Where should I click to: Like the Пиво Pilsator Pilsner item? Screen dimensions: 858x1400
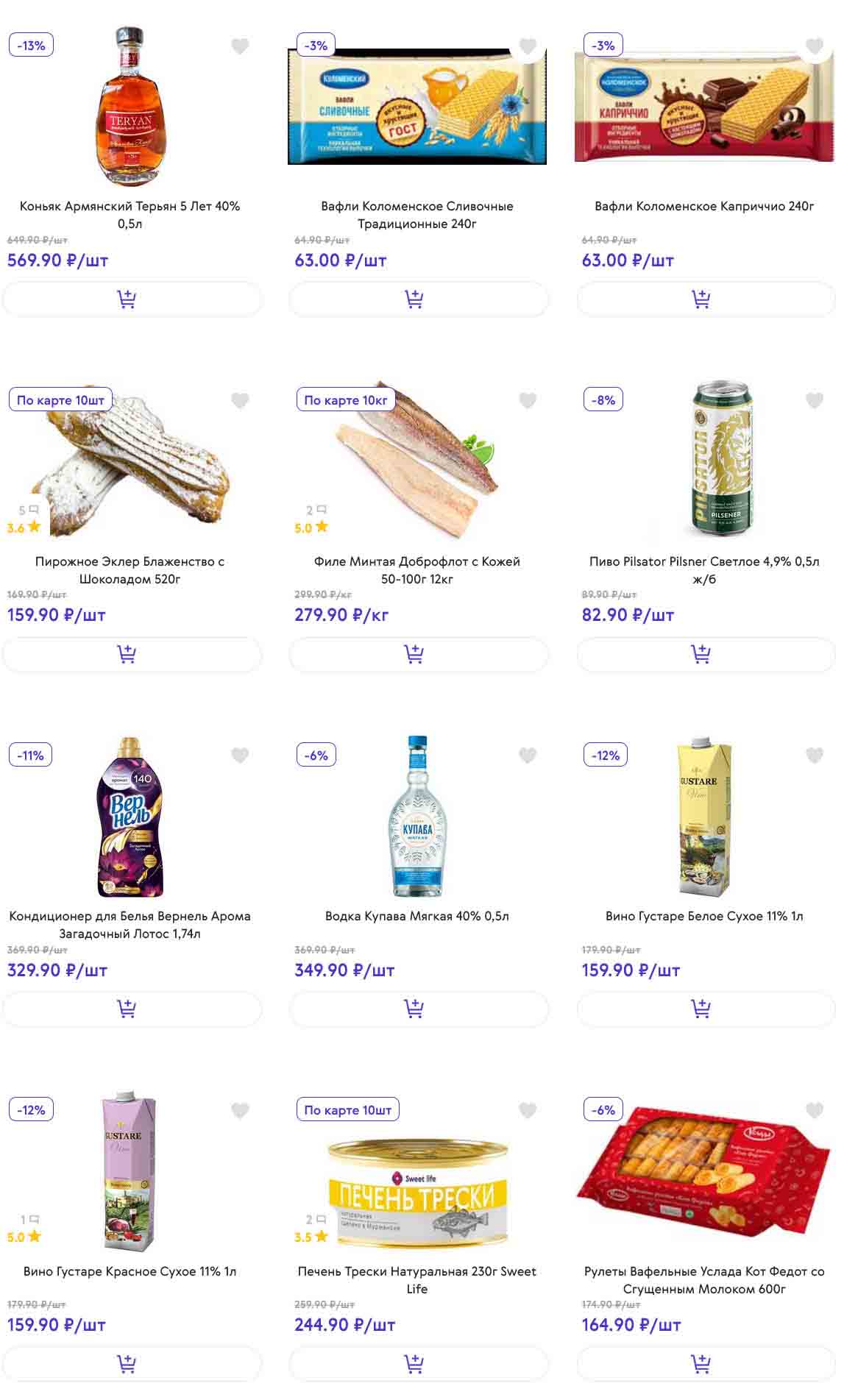point(814,401)
